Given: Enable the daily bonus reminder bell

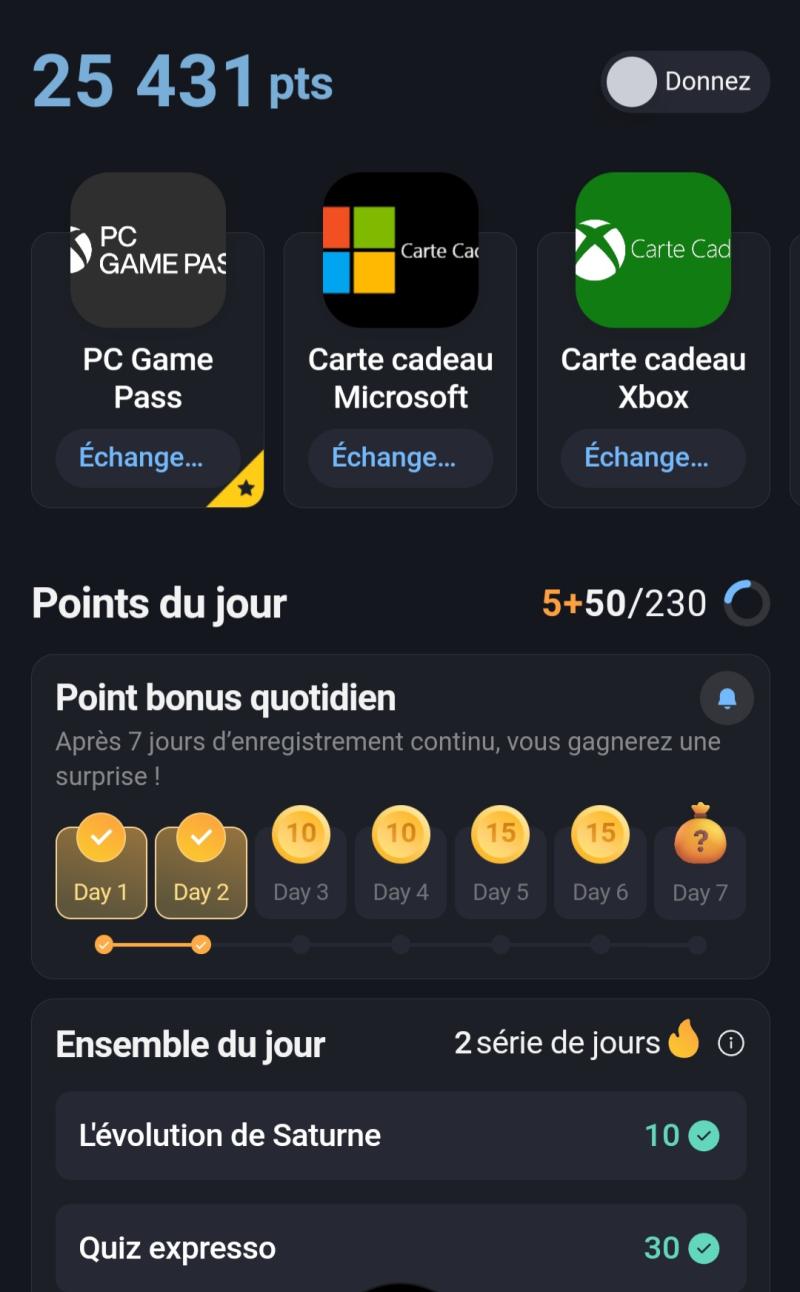Looking at the screenshot, I should [x=727, y=699].
